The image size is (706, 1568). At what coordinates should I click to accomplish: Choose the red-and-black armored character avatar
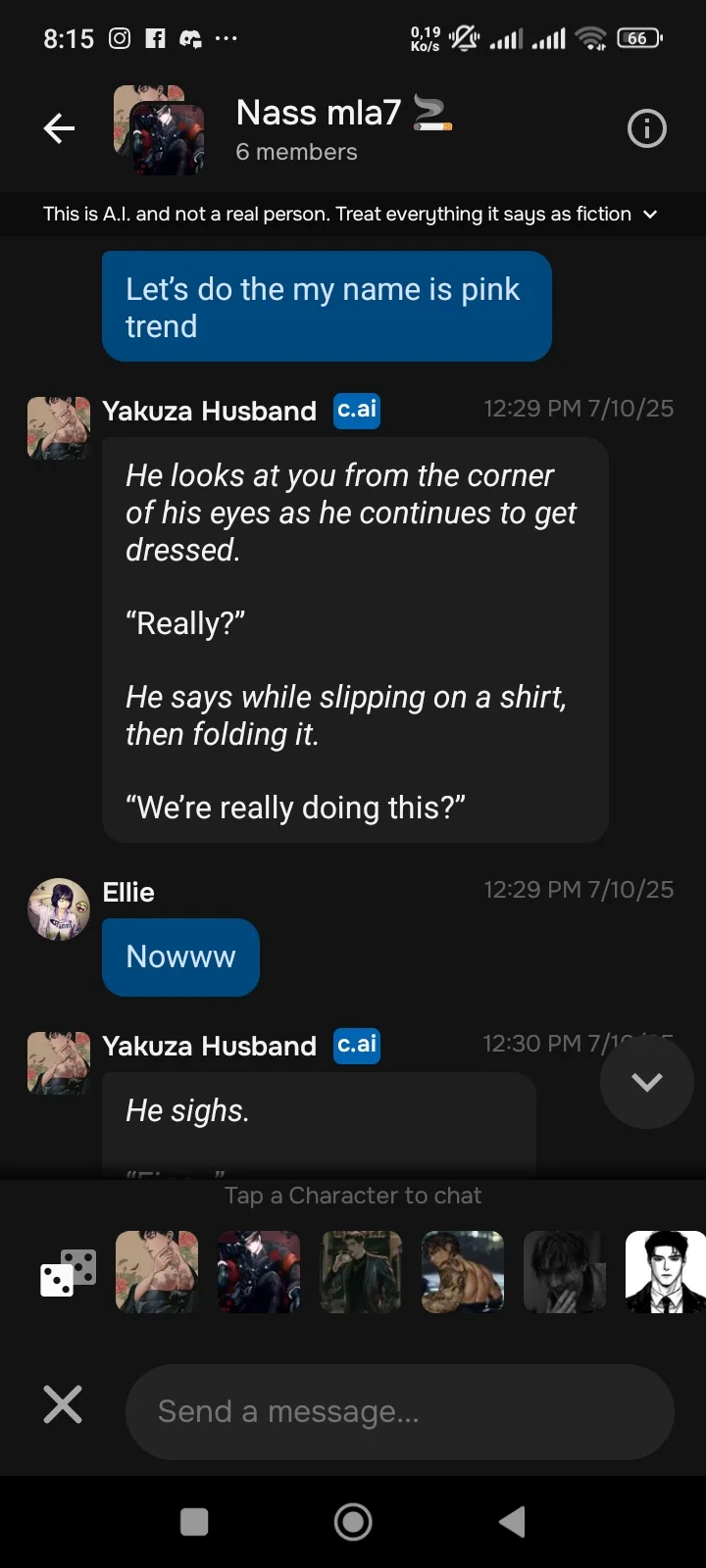[259, 1272]
